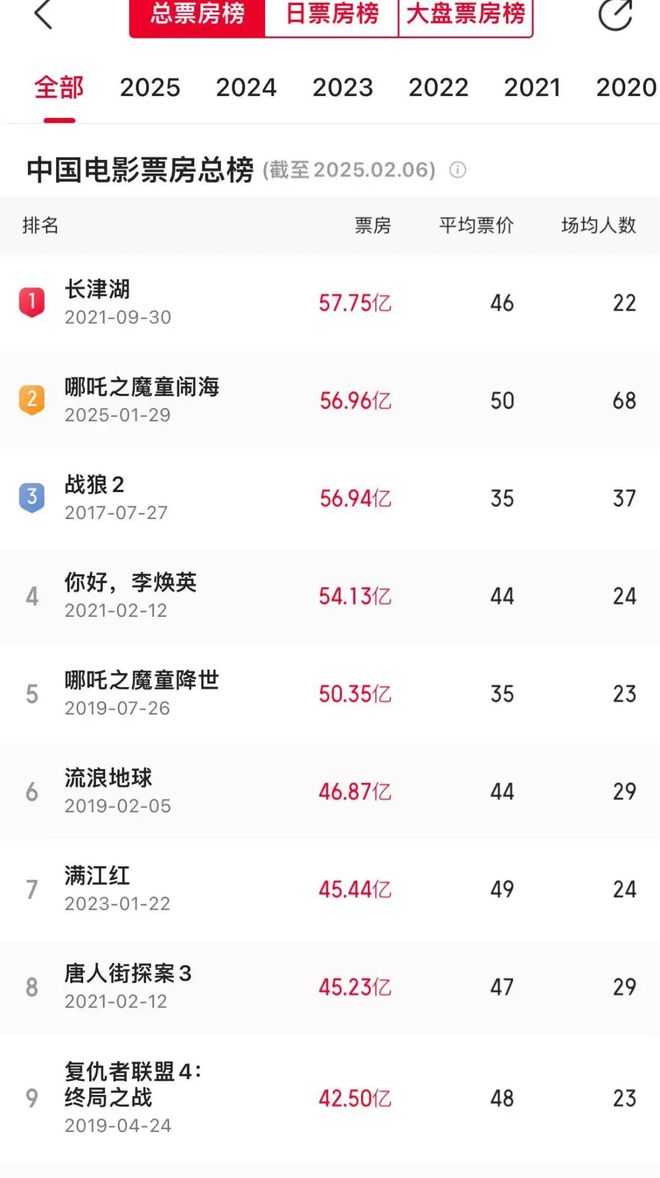Select the 总票房榜 tab
This screenshot has height=1178, width=660.
click(198, 15)
